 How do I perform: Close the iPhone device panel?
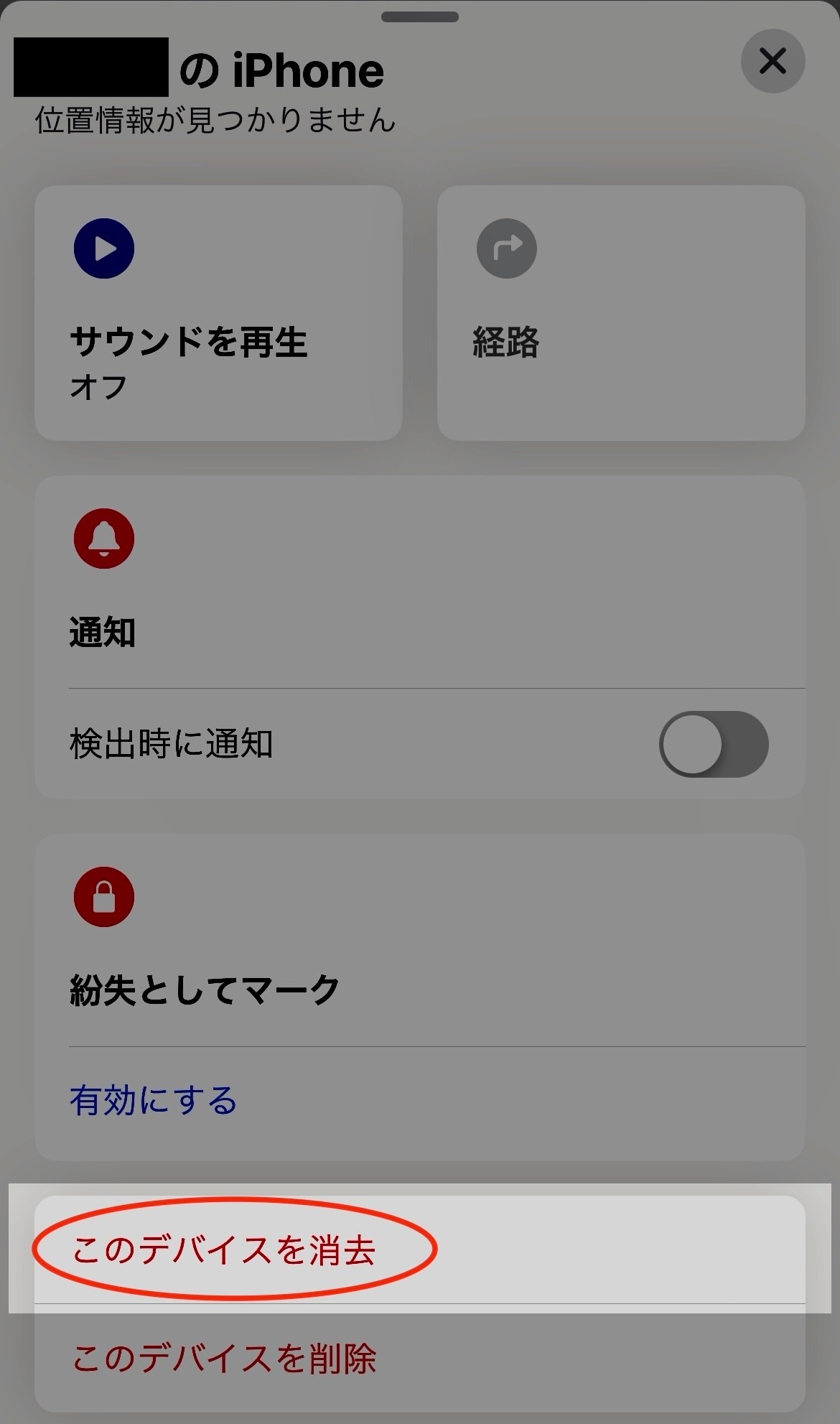(x=773, y=61)
